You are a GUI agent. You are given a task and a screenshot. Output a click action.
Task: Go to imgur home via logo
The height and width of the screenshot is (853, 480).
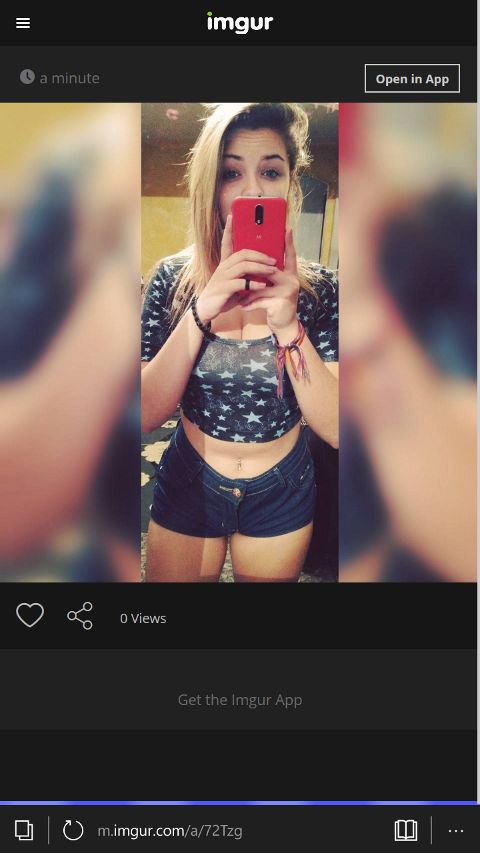(x=240, y=22)
